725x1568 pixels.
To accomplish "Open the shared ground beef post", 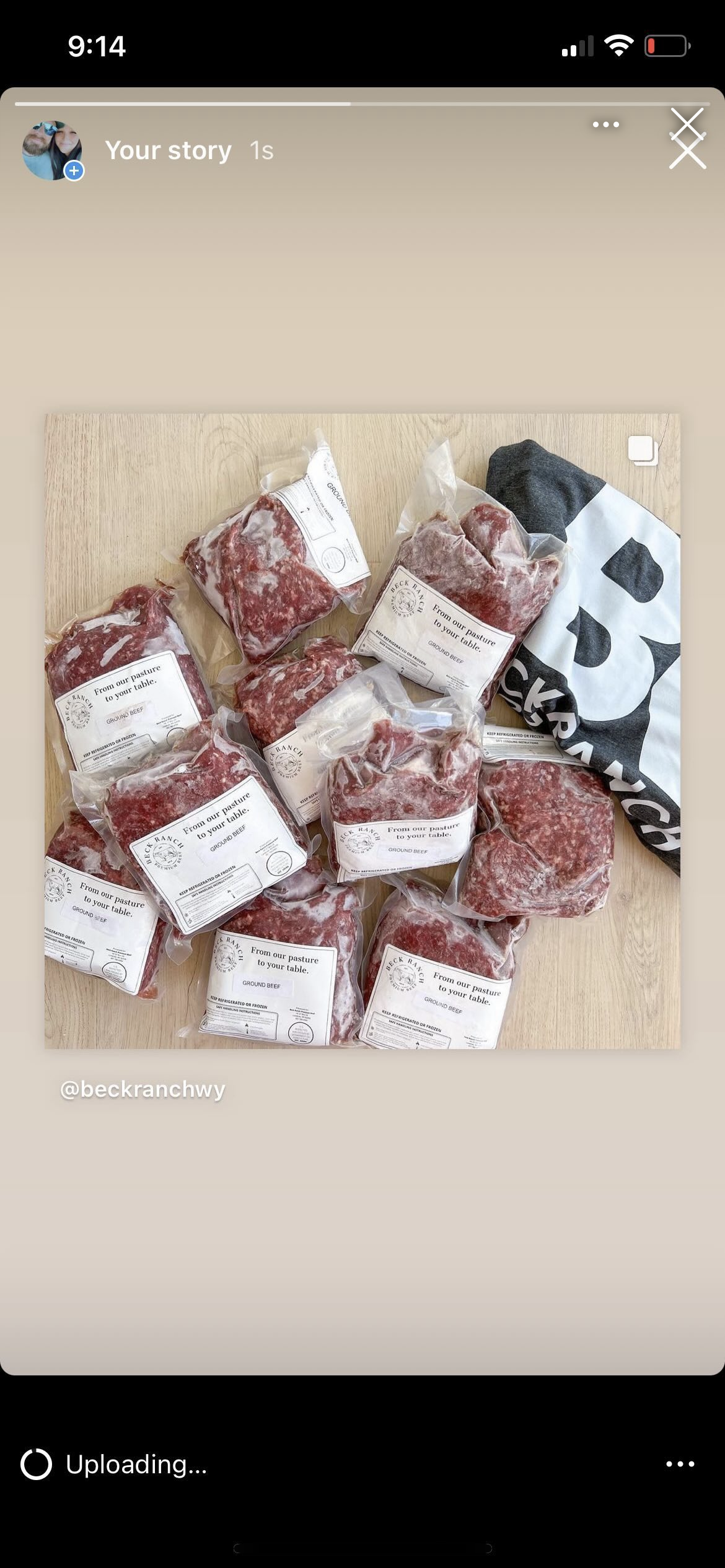I will (x=362, y=731).
